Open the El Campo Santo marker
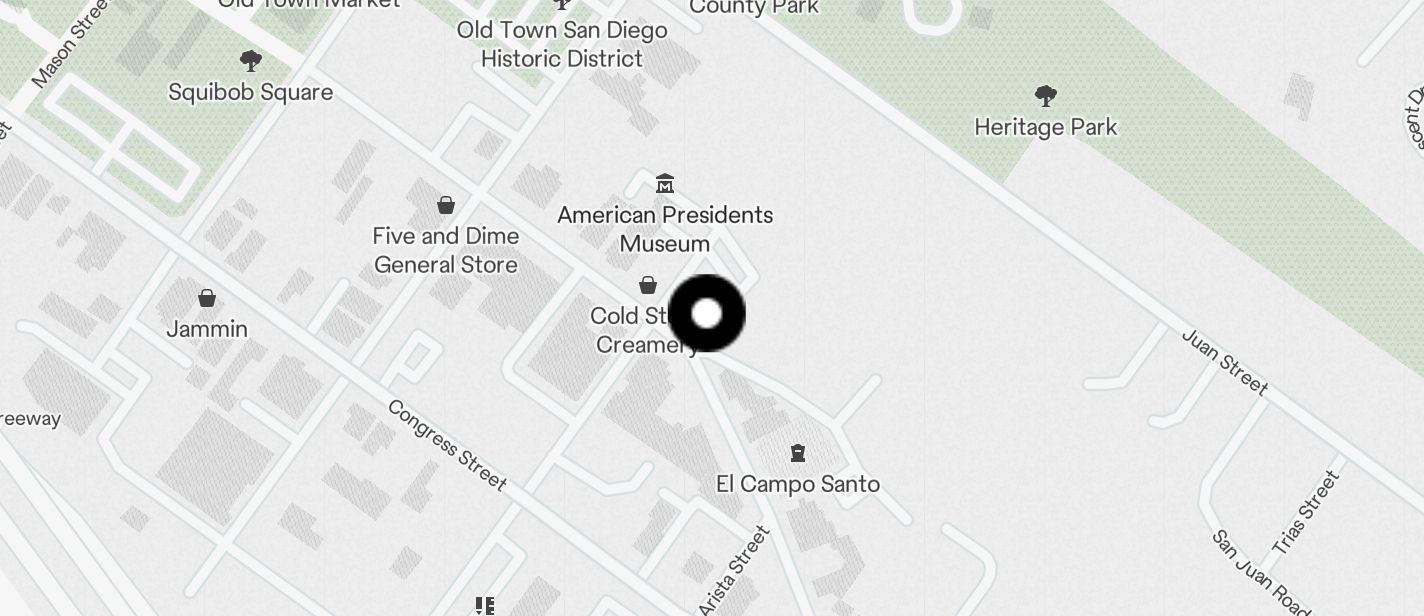This screenshot has width=1424, height=616. click(798, 454)
